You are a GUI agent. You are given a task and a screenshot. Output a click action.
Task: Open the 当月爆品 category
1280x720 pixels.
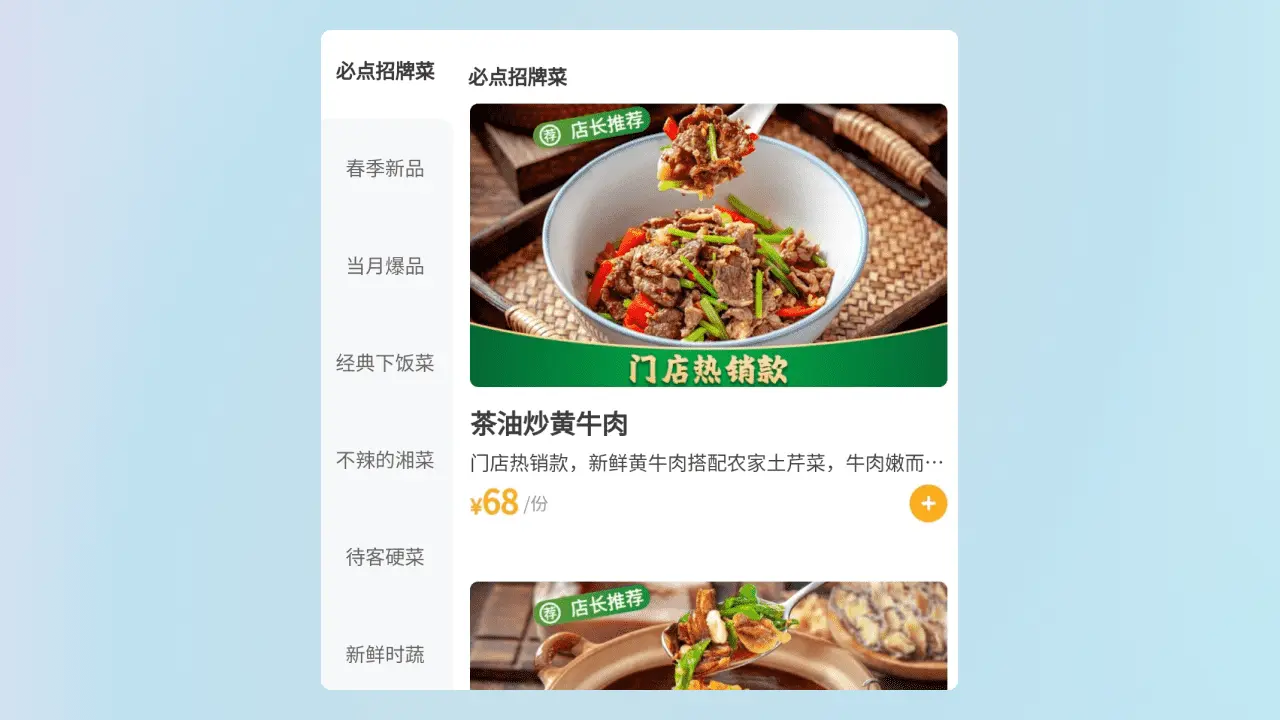(385, 266)
